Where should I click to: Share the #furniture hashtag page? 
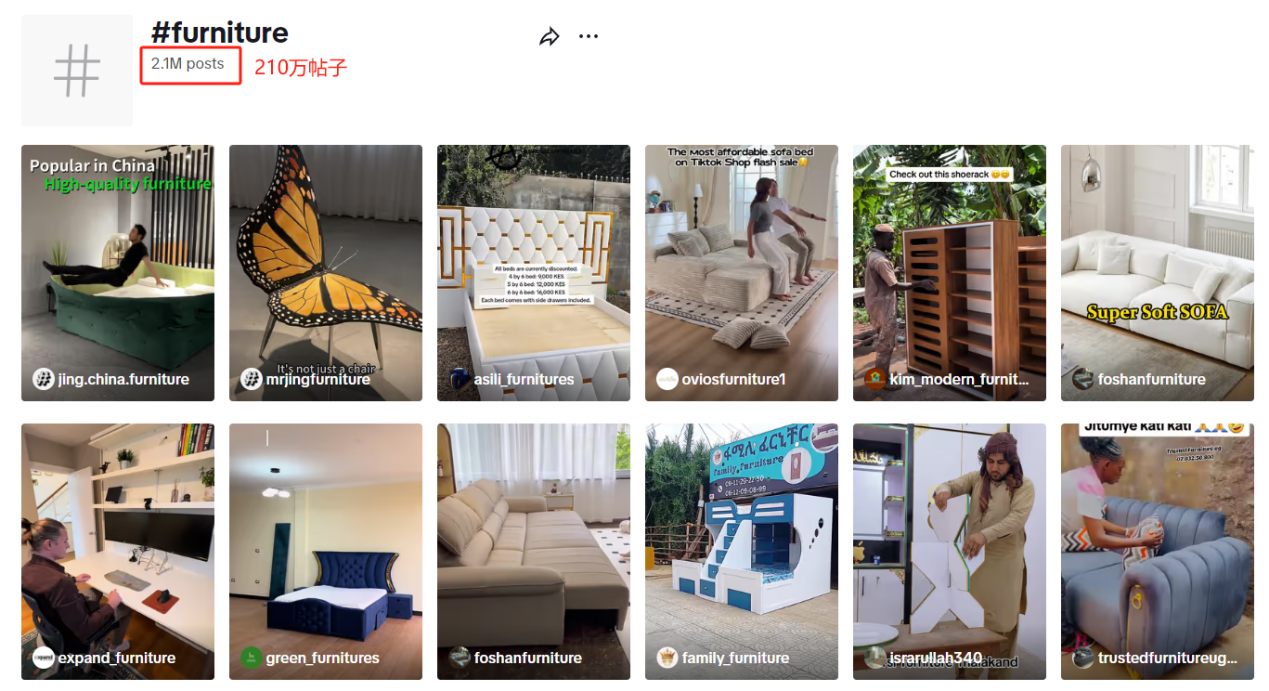(549, 37)
